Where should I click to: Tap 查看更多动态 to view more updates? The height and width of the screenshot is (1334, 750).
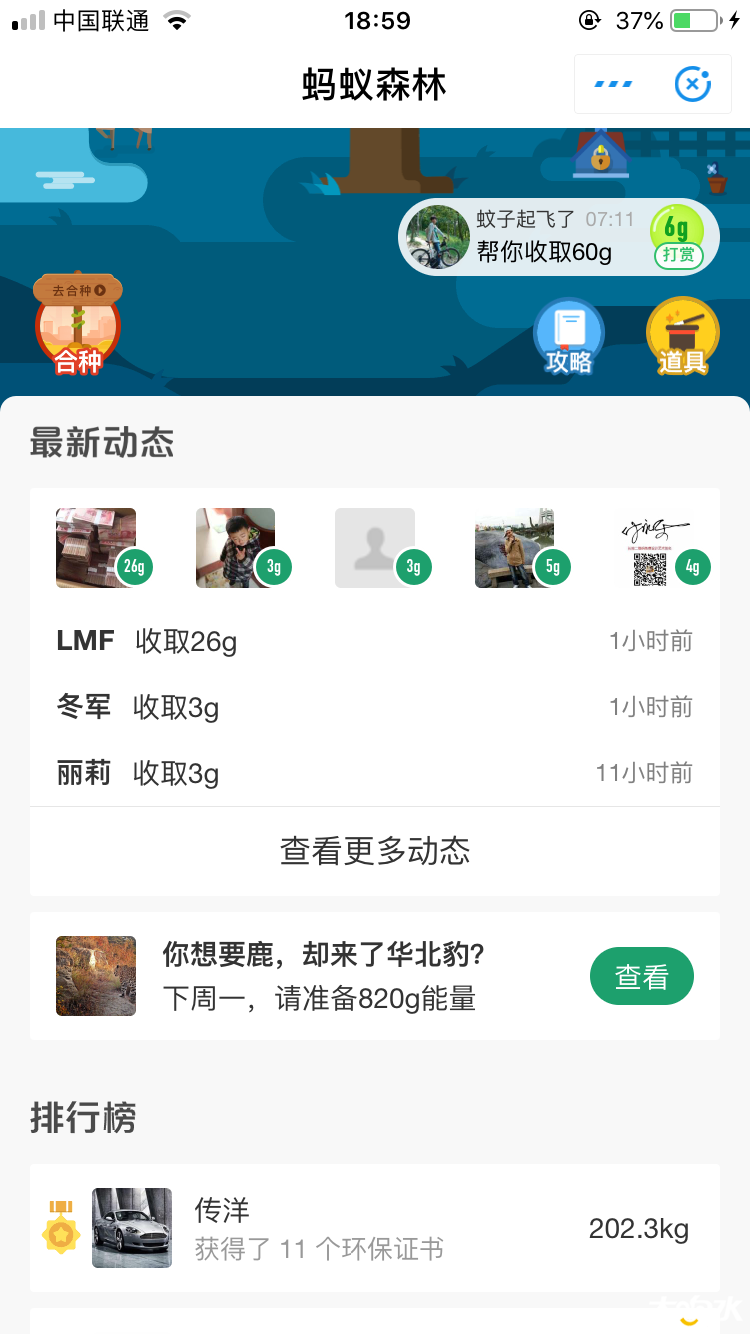point(375,851)
